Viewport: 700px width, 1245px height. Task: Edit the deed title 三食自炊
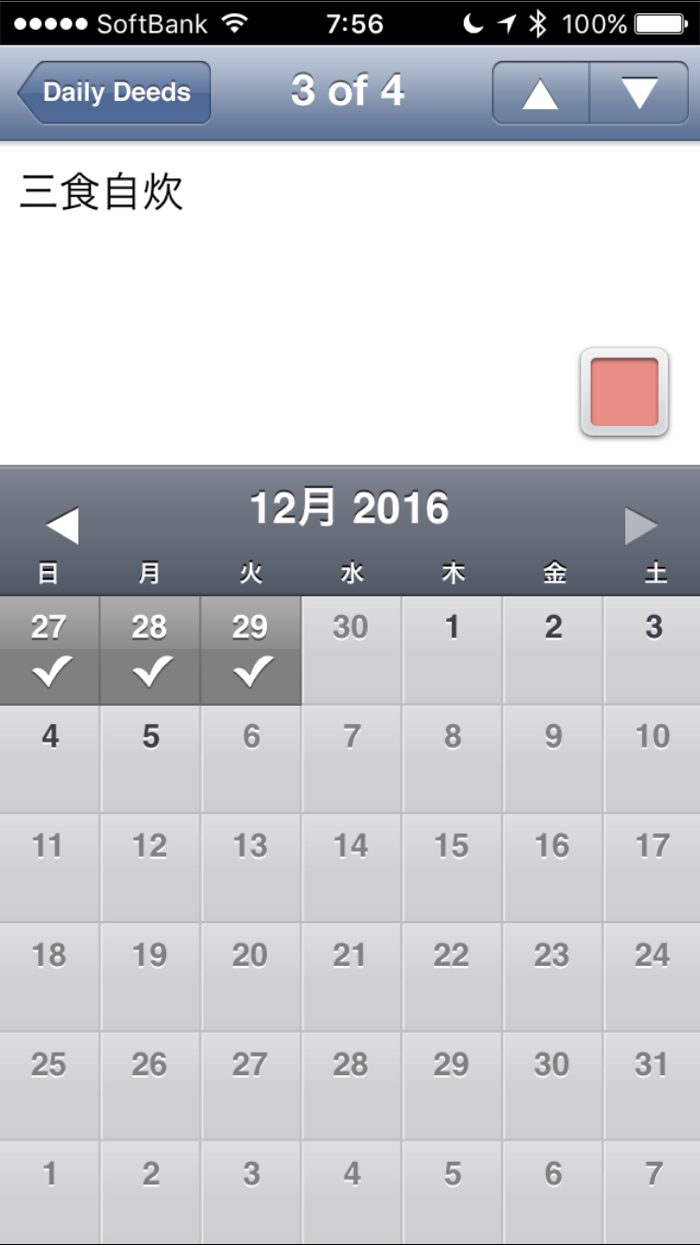[102, 192]
